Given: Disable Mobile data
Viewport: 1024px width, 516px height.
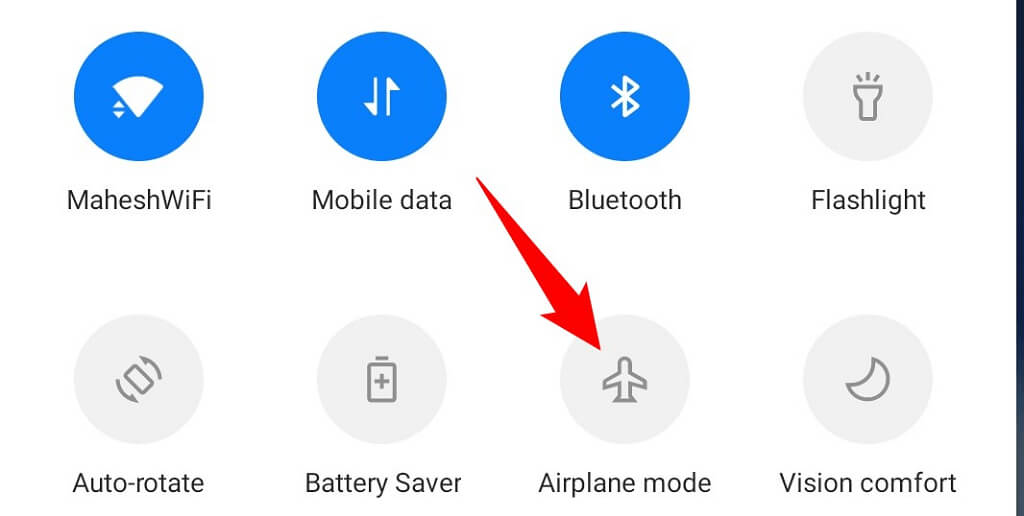Looking at the screenshot, I should click(x=382, y=97).
